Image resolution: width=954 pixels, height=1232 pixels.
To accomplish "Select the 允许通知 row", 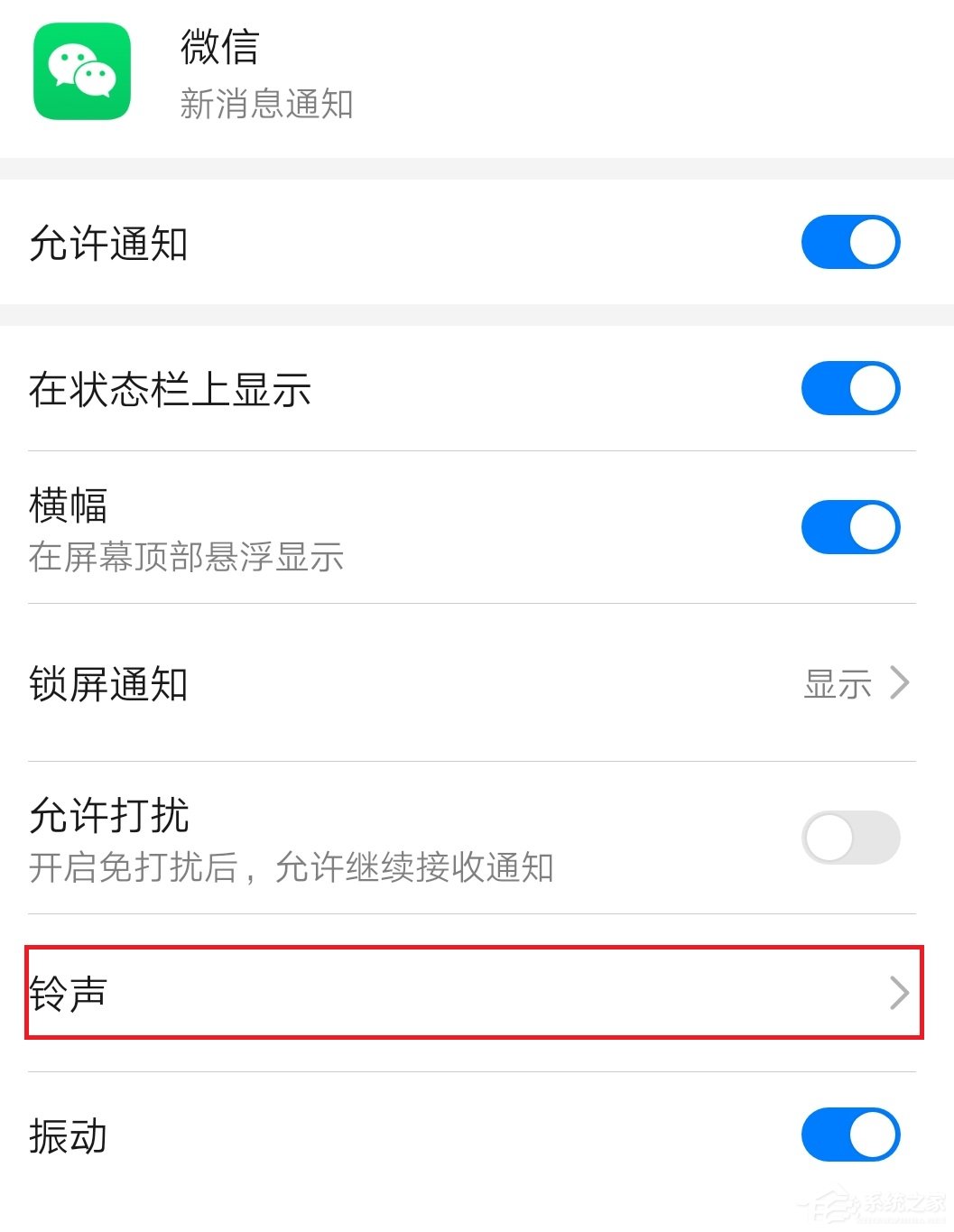I will [x=361, y=241].
